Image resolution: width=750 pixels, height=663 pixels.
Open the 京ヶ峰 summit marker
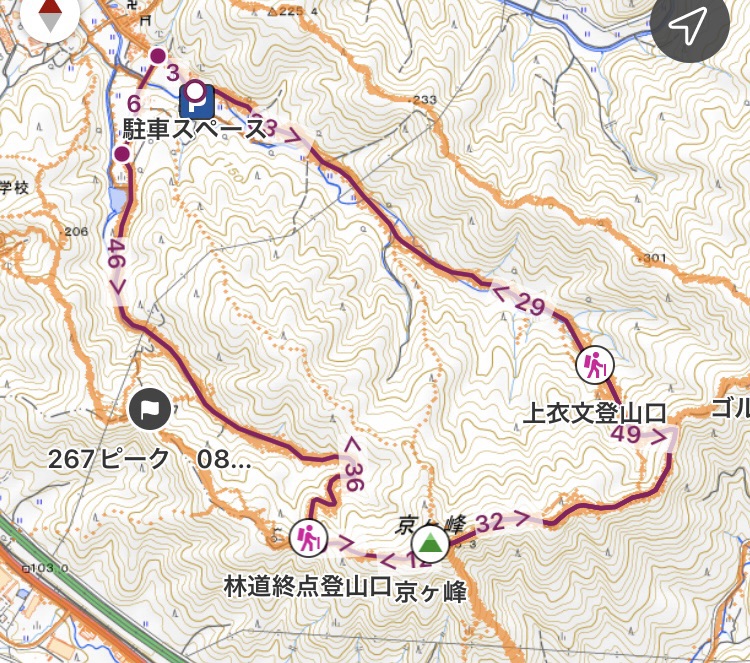[430, 545]
